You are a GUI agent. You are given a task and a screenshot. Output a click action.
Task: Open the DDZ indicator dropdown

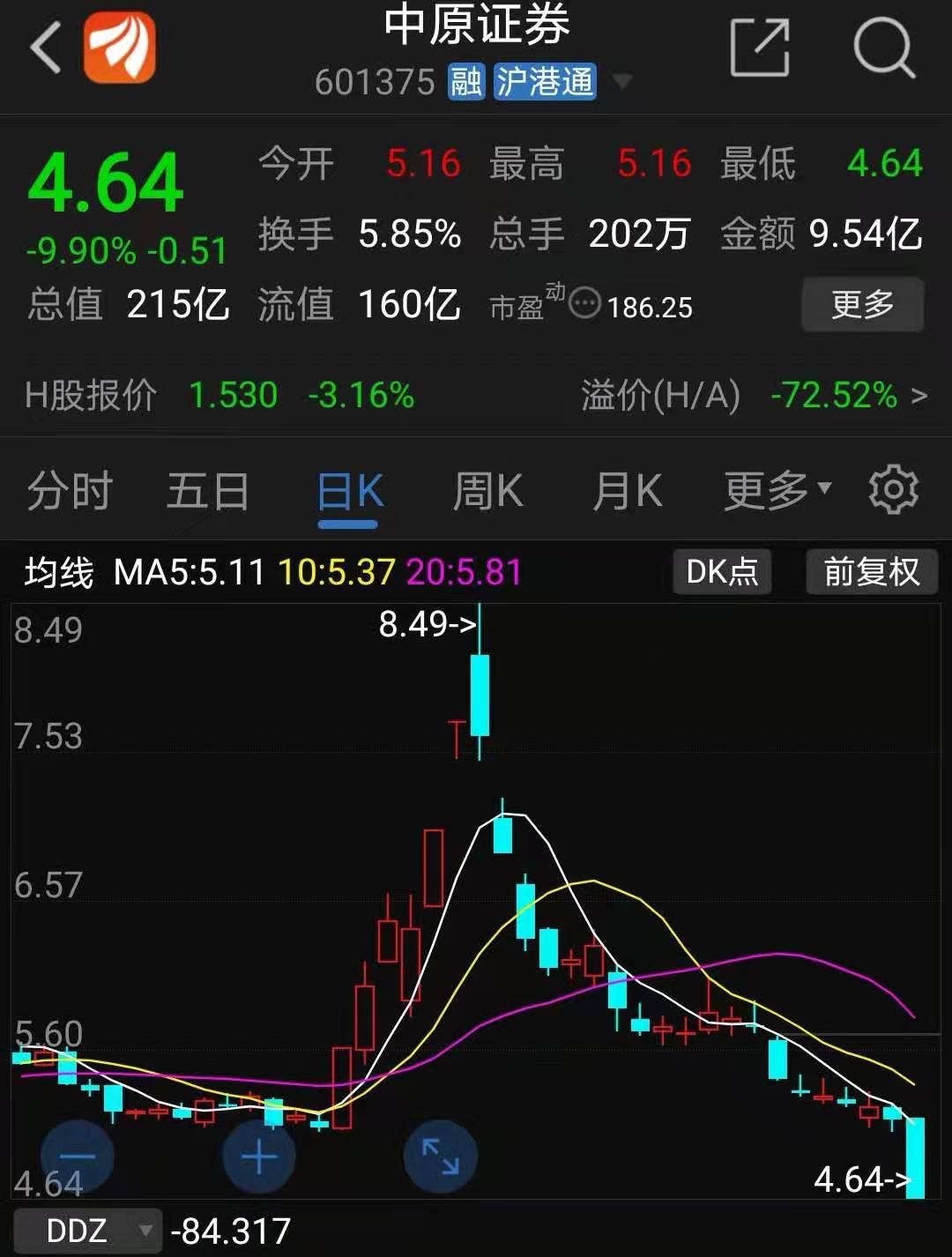pos(88,1229)
